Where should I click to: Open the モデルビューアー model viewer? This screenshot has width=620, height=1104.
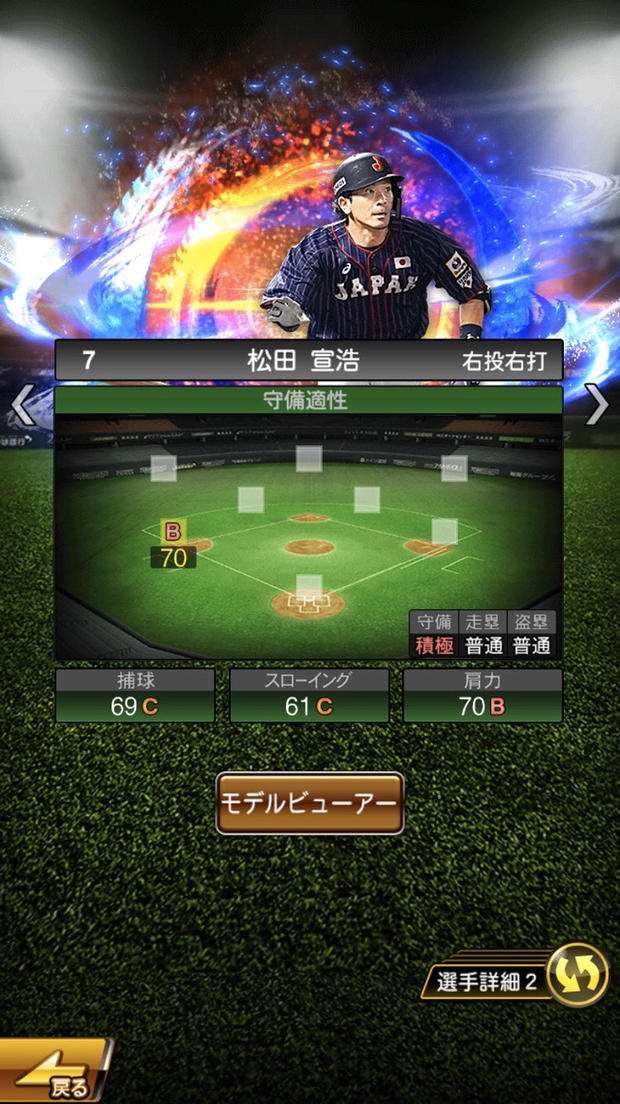click(310, 803)
